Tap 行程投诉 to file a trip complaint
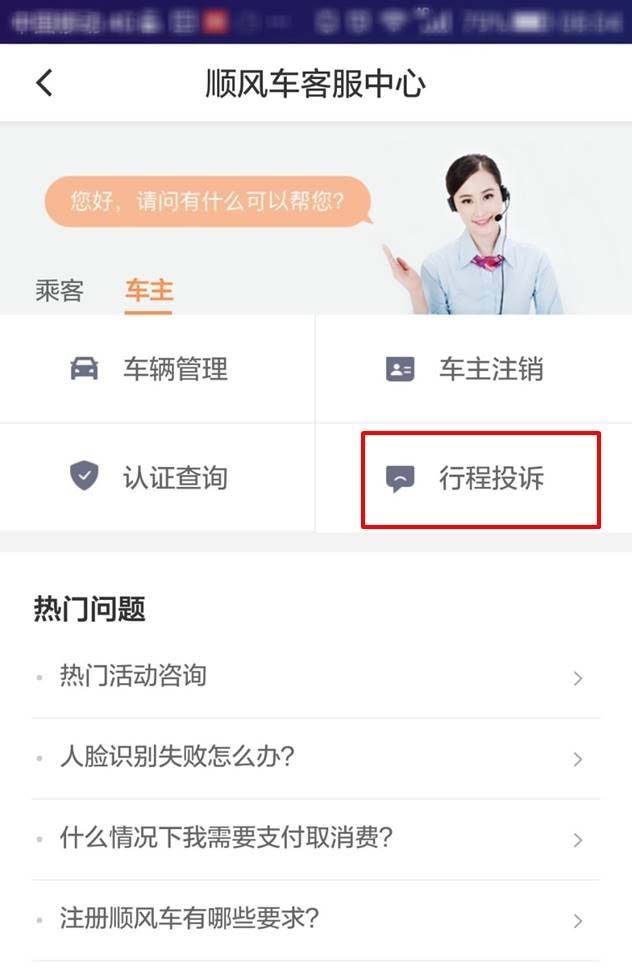632x969 pixels. click(480, 478)
